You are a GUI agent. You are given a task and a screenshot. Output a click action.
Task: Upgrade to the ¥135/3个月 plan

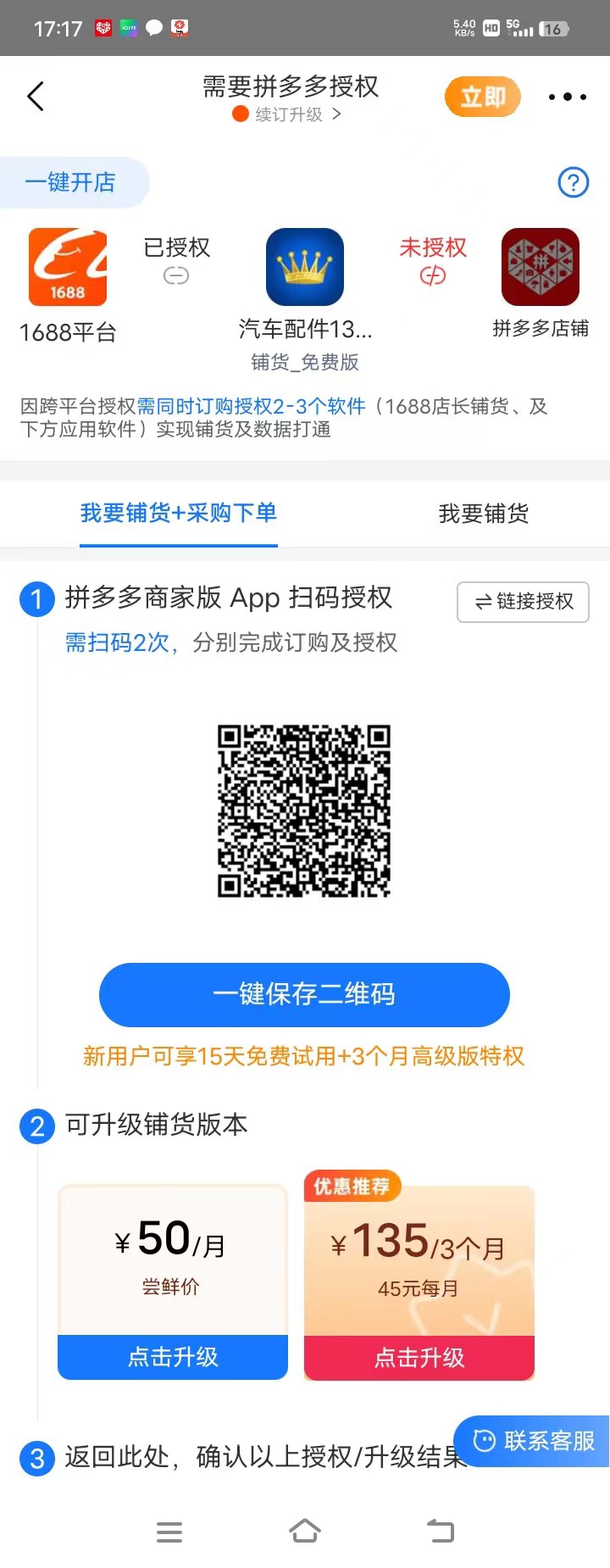point(419,1358)
